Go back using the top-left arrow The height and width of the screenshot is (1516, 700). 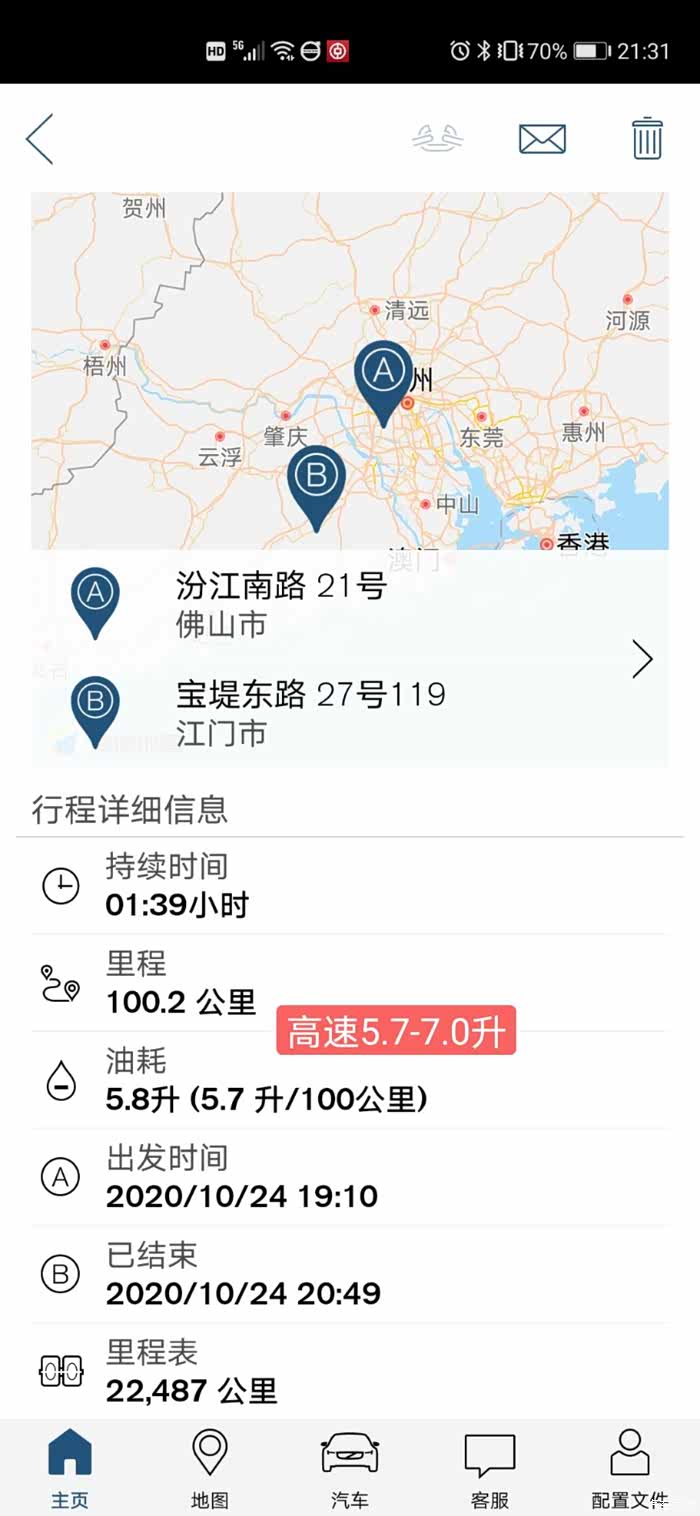pos(40,139)
